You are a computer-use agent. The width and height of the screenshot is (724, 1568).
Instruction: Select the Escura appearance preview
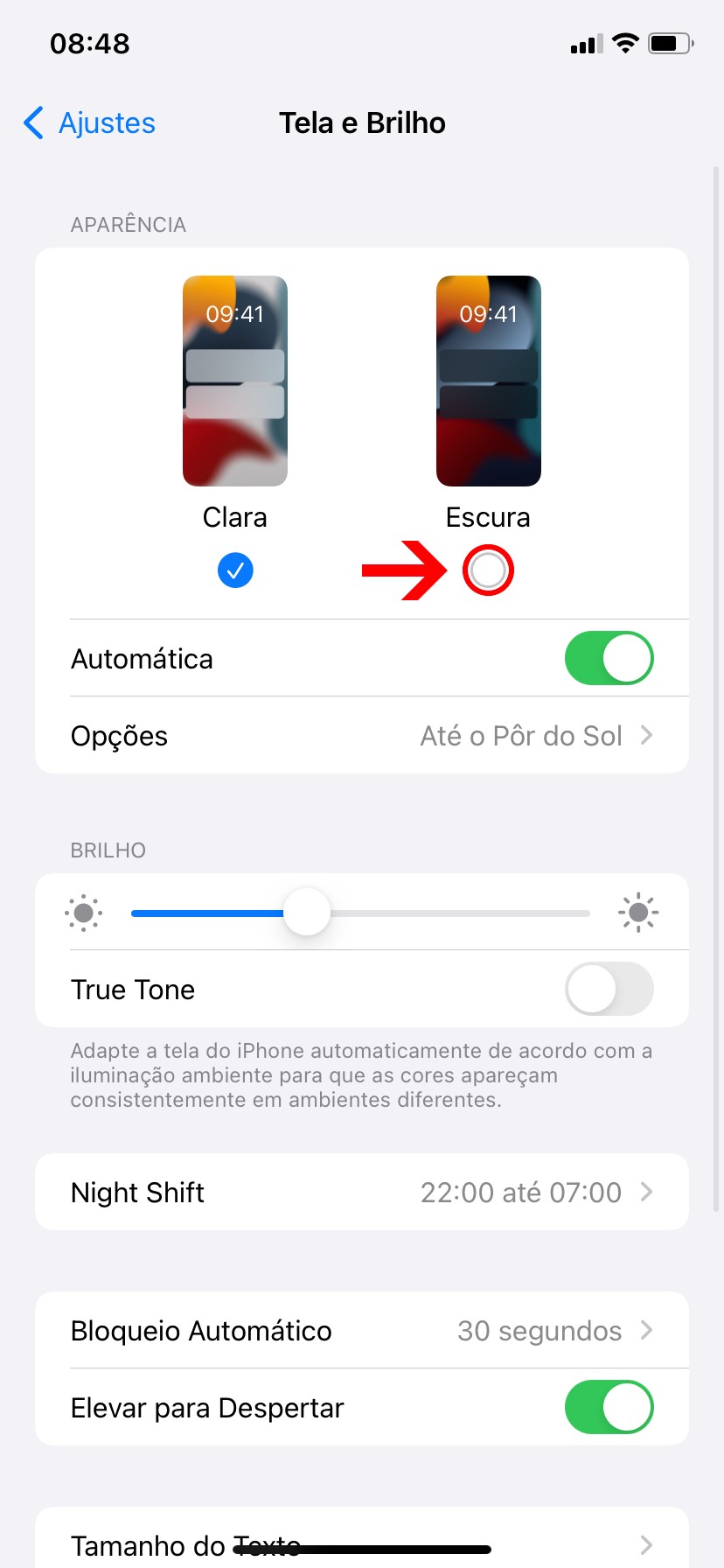[x=488, y=381]
